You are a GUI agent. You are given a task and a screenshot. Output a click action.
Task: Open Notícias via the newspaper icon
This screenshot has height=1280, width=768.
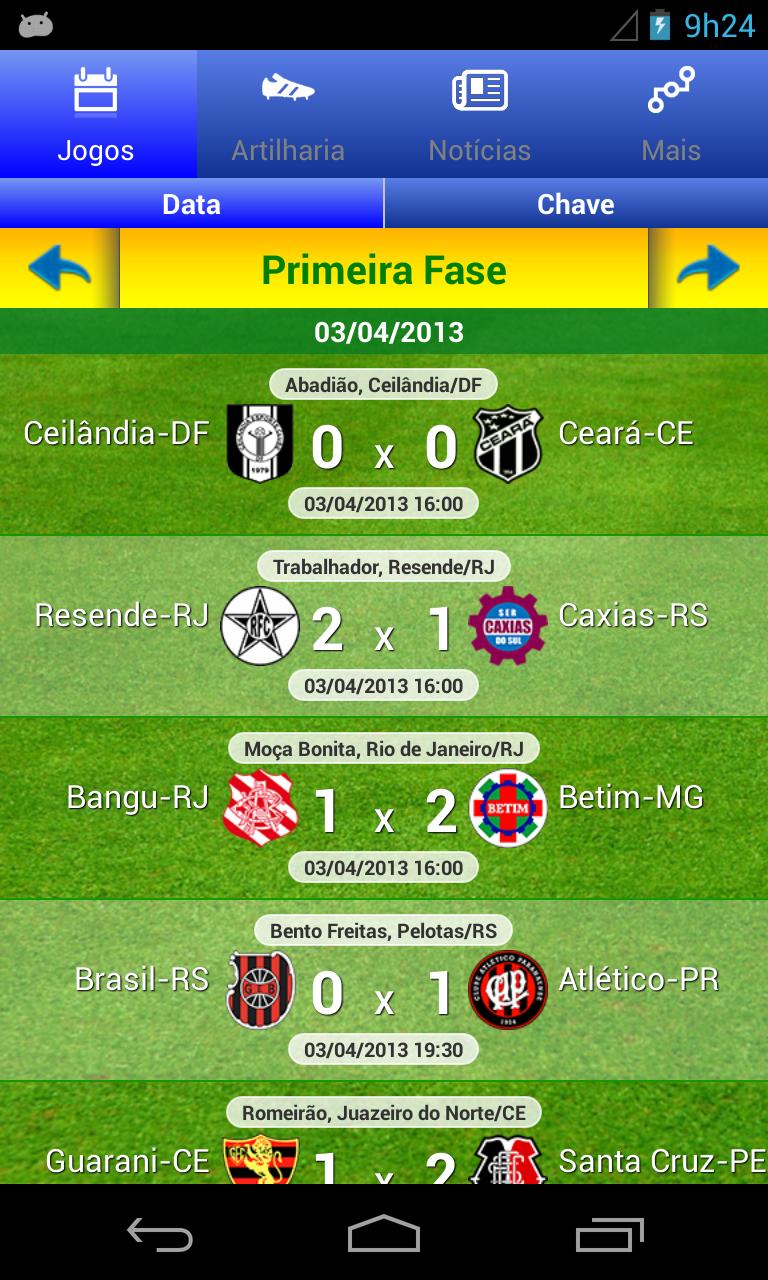click(x=480, y=90)
